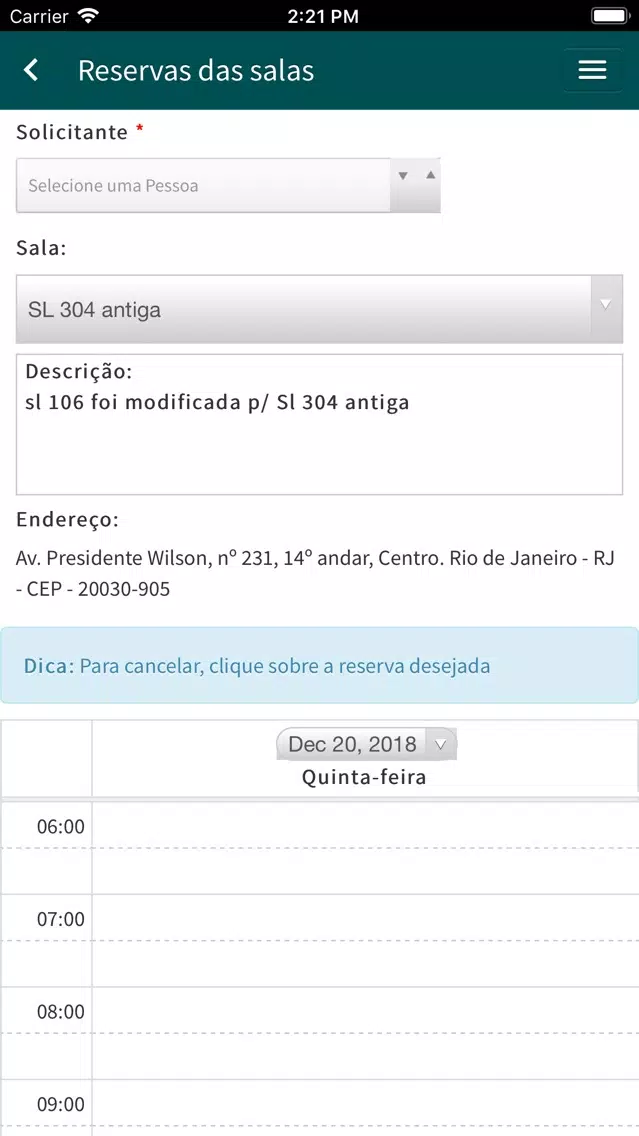Select the 08:00 time slot
639x1136 pixels.
pyautogui.click(x=364, y=1010)
